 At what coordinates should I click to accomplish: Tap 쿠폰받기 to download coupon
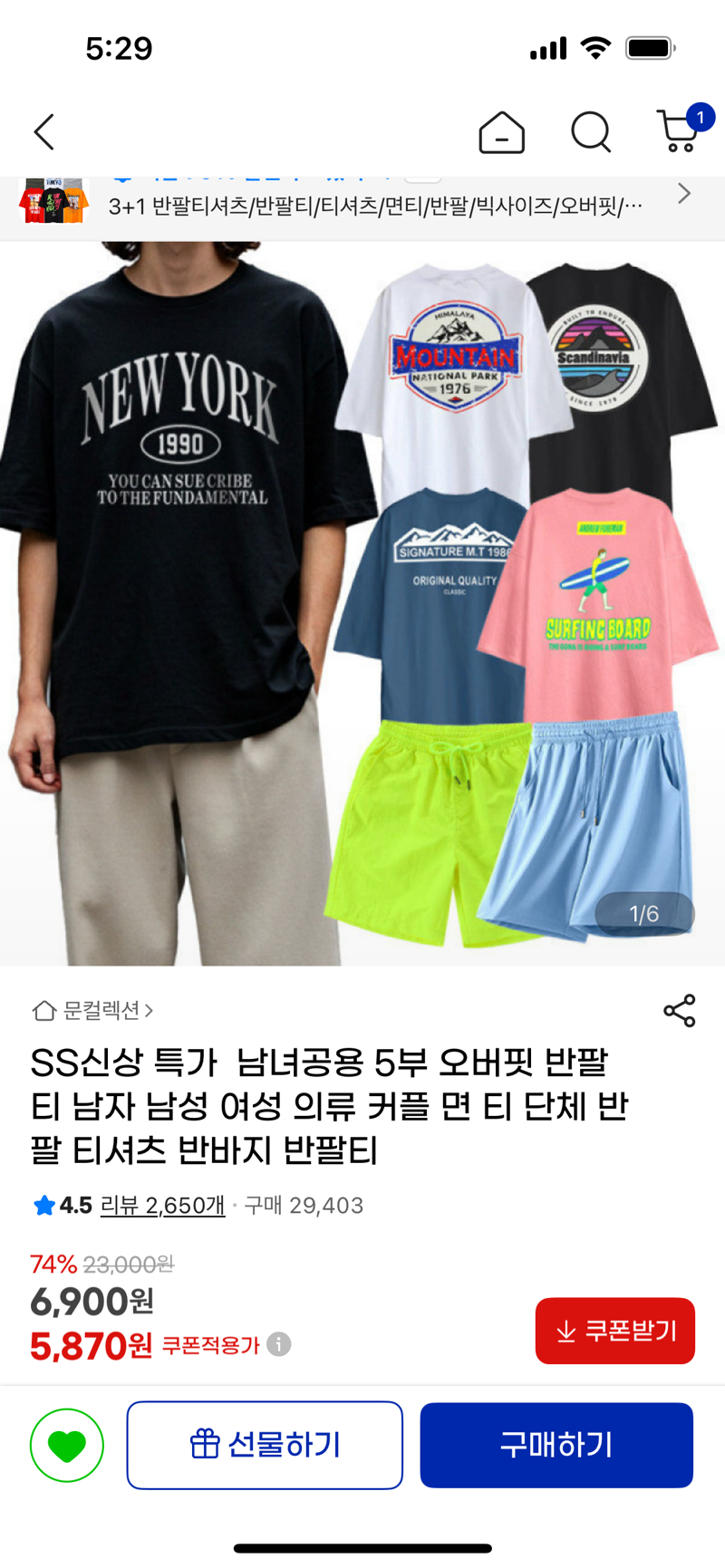click(614, 1331)
